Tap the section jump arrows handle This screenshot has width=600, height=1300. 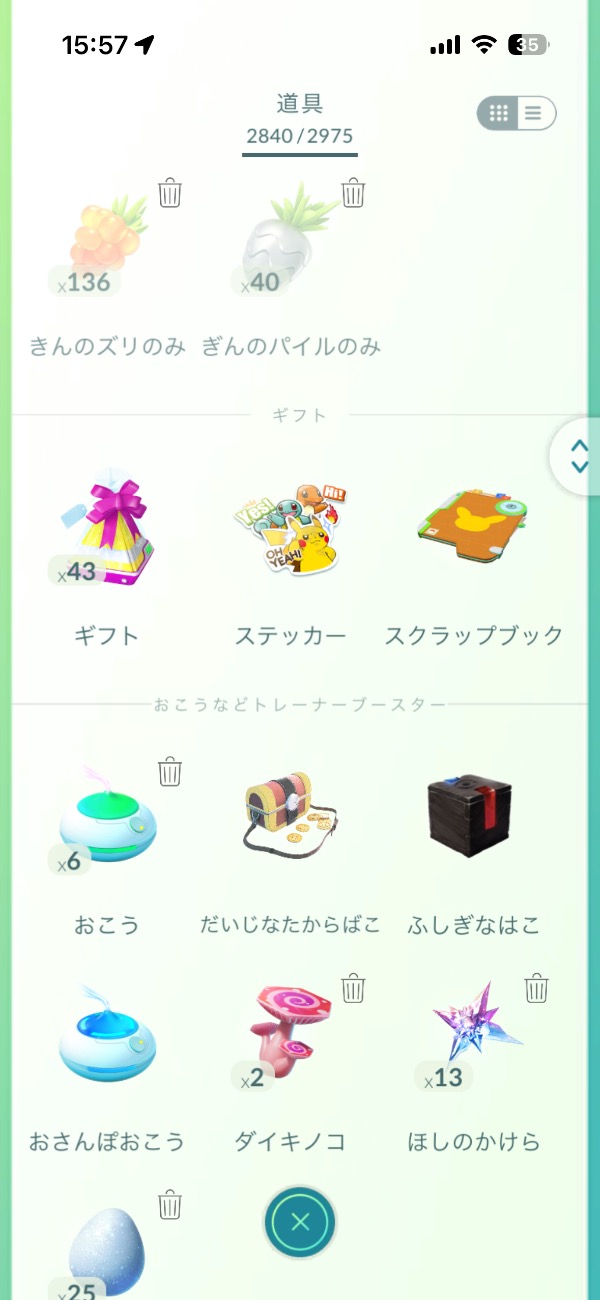tap(579, 456)
